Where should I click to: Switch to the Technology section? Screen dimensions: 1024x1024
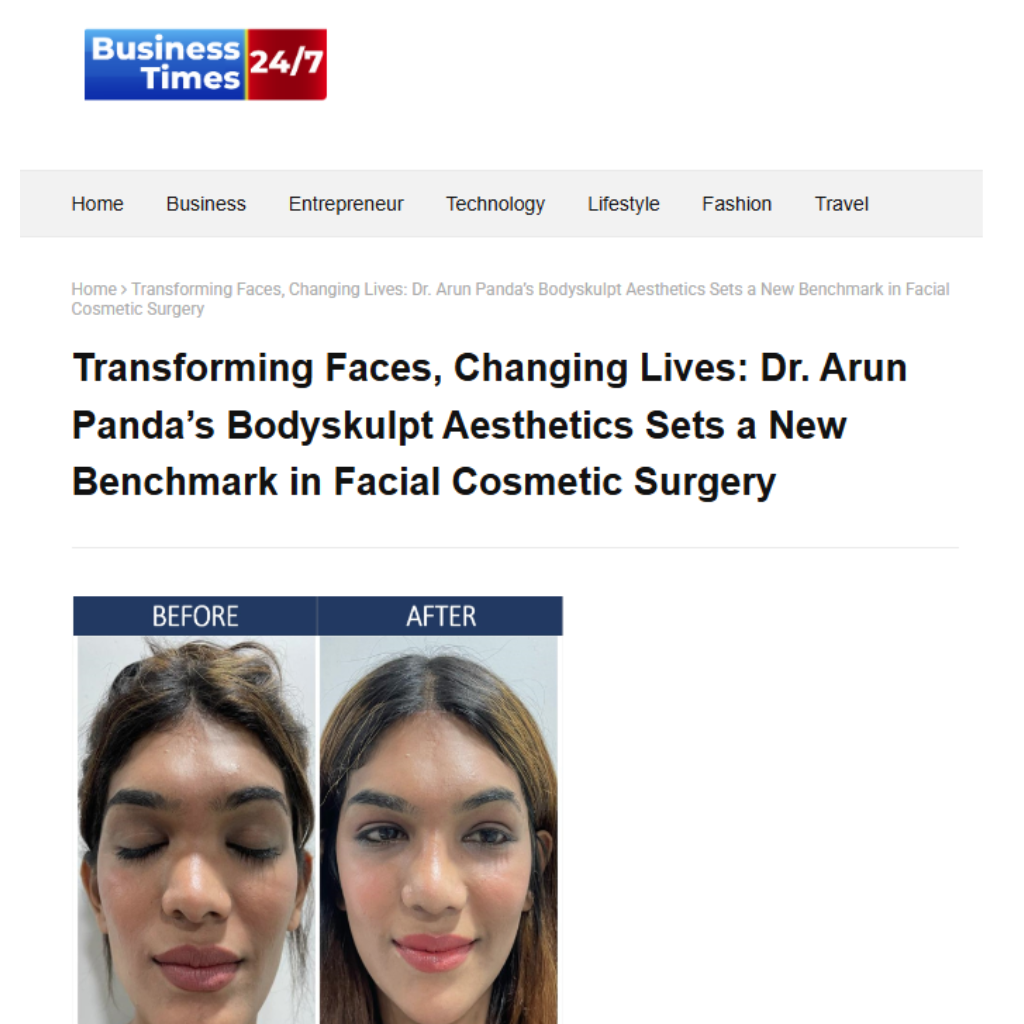(495, 204)
